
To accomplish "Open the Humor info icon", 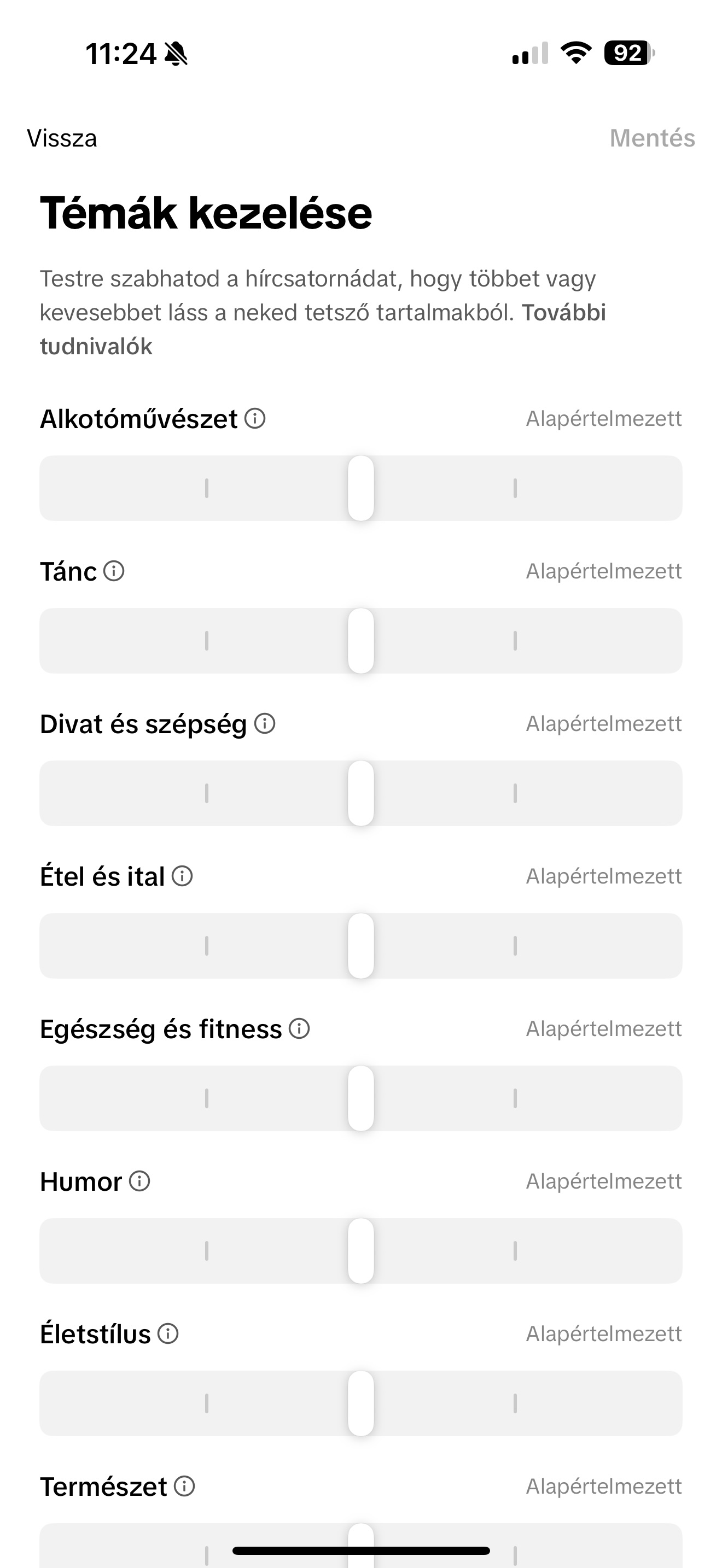I will coord(139,1181).
